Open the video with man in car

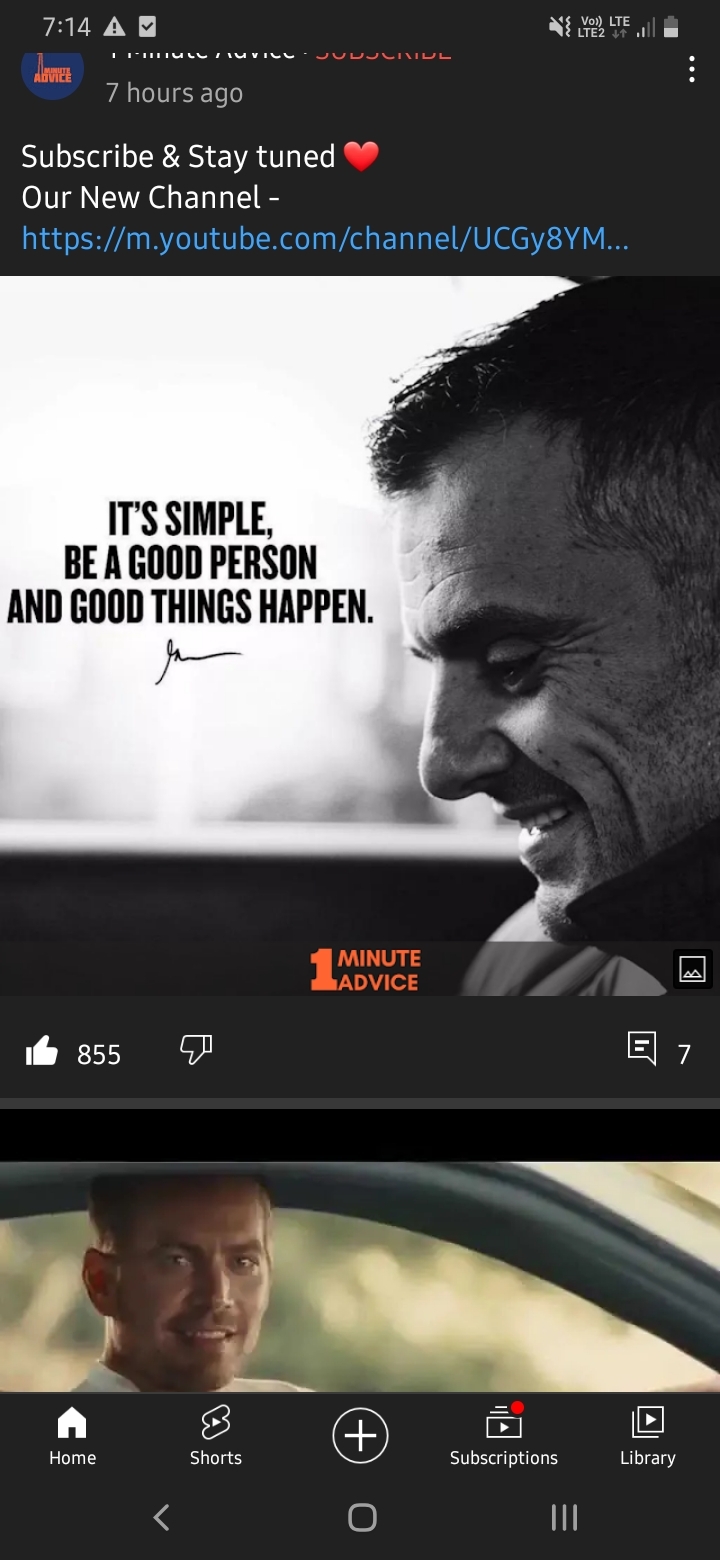tap(360, 1276)
